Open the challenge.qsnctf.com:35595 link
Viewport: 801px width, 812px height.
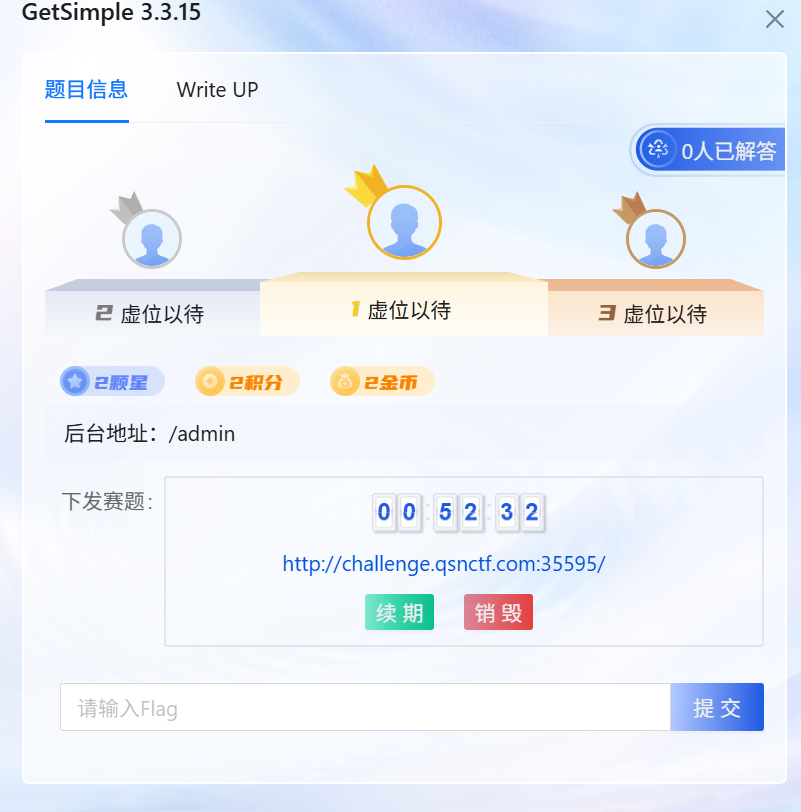[444, 564]
